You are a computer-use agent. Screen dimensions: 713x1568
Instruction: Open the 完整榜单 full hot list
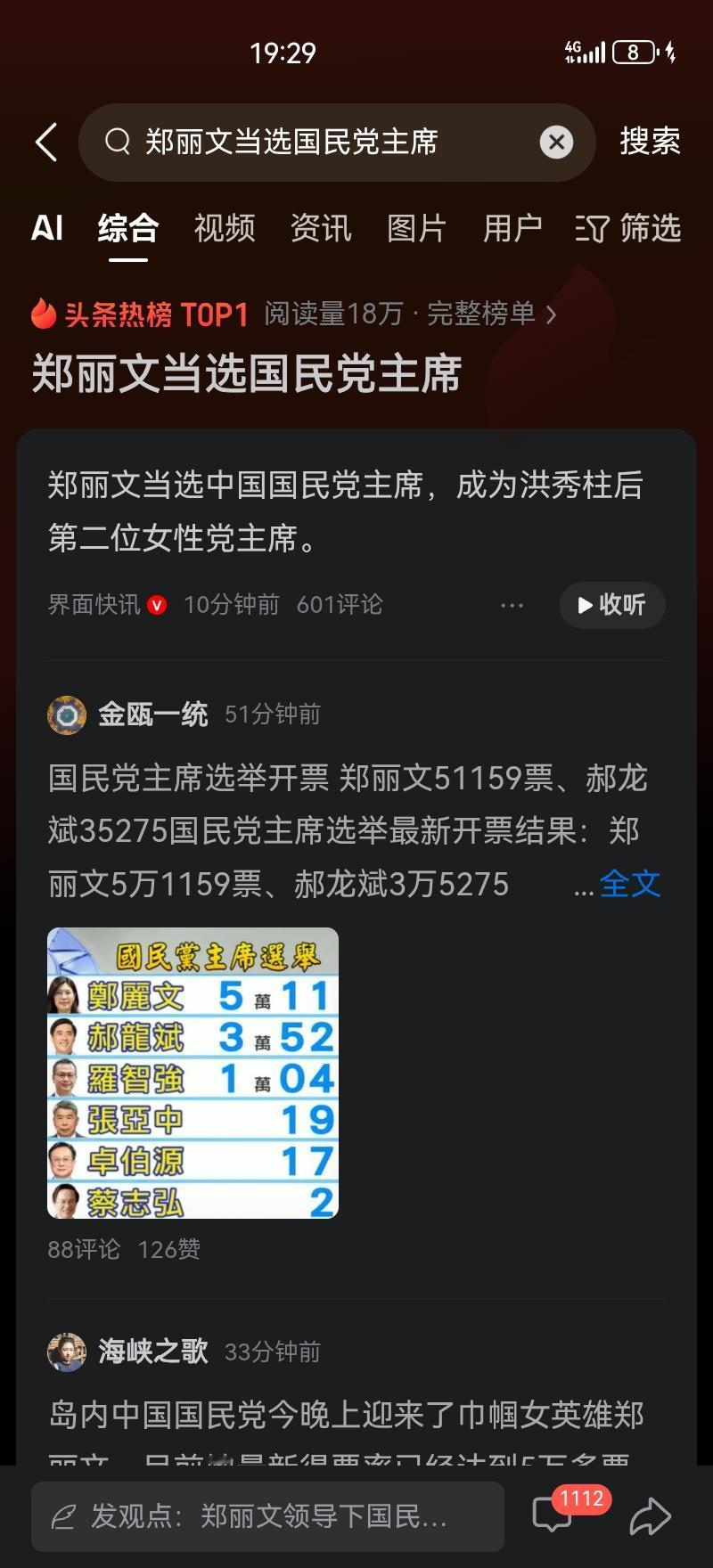tap(490, 314)
